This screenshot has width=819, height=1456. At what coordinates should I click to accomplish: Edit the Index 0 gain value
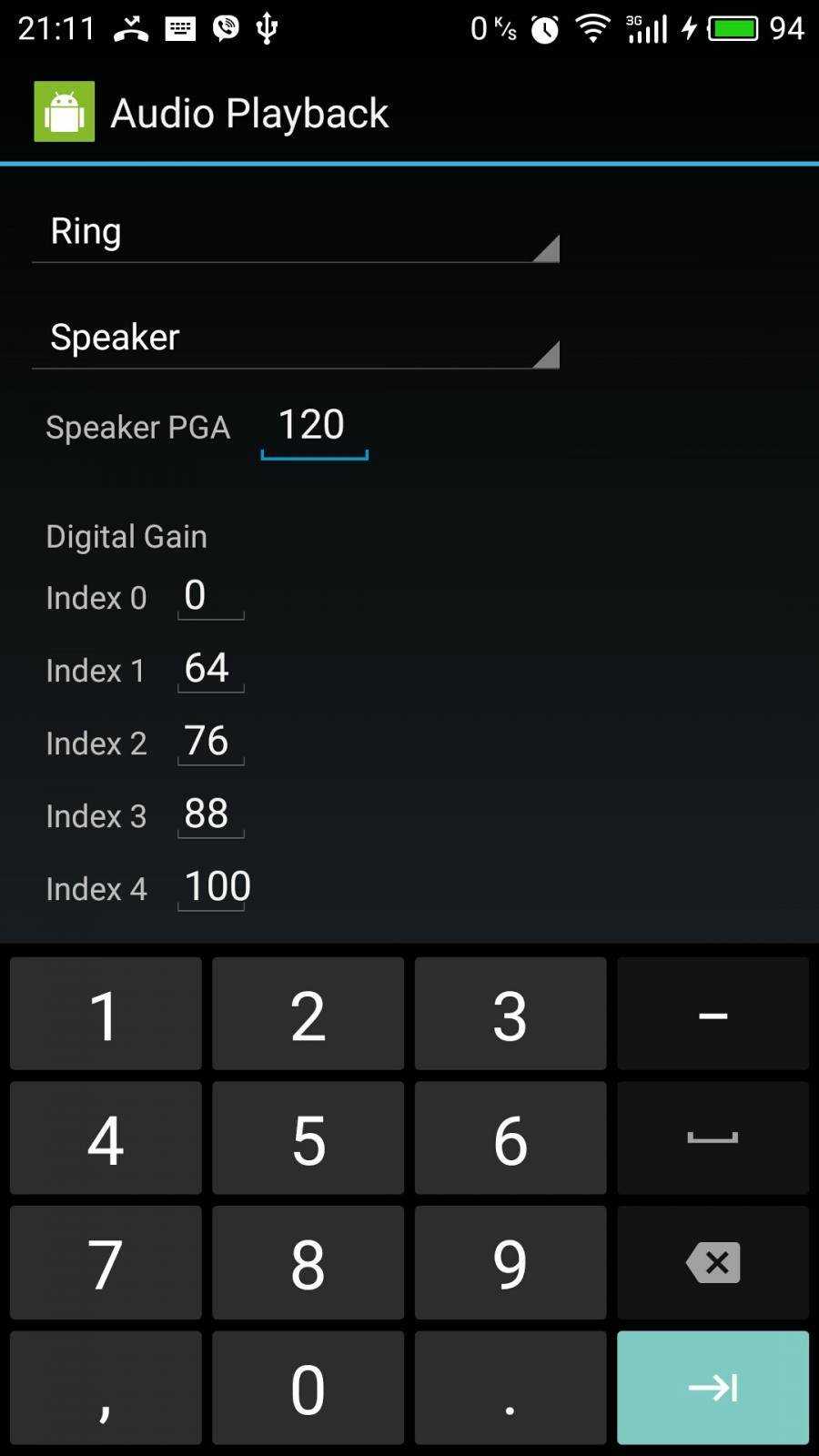pos(210,596)
